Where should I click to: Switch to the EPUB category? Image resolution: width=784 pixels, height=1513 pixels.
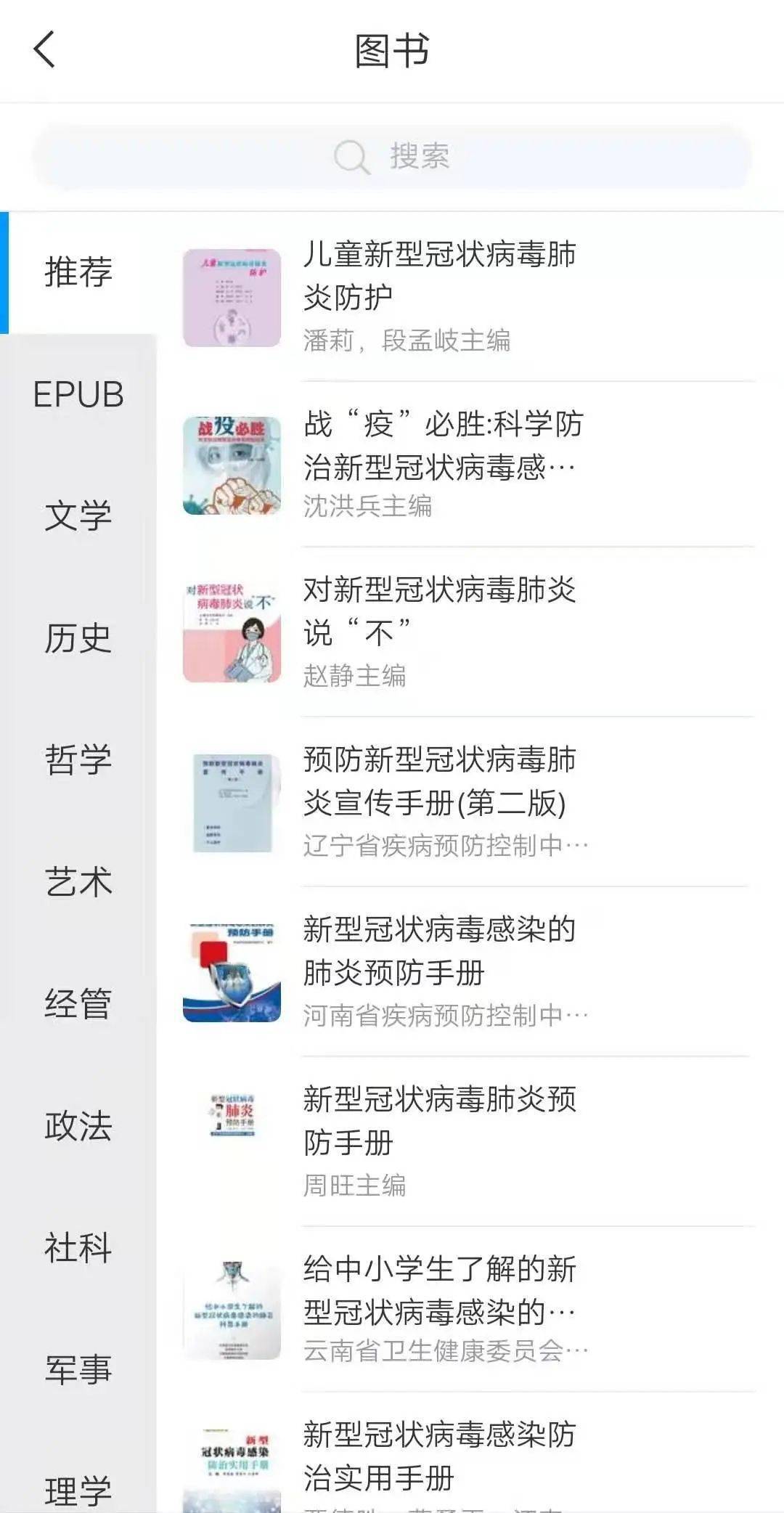click(x=78, y=394)
